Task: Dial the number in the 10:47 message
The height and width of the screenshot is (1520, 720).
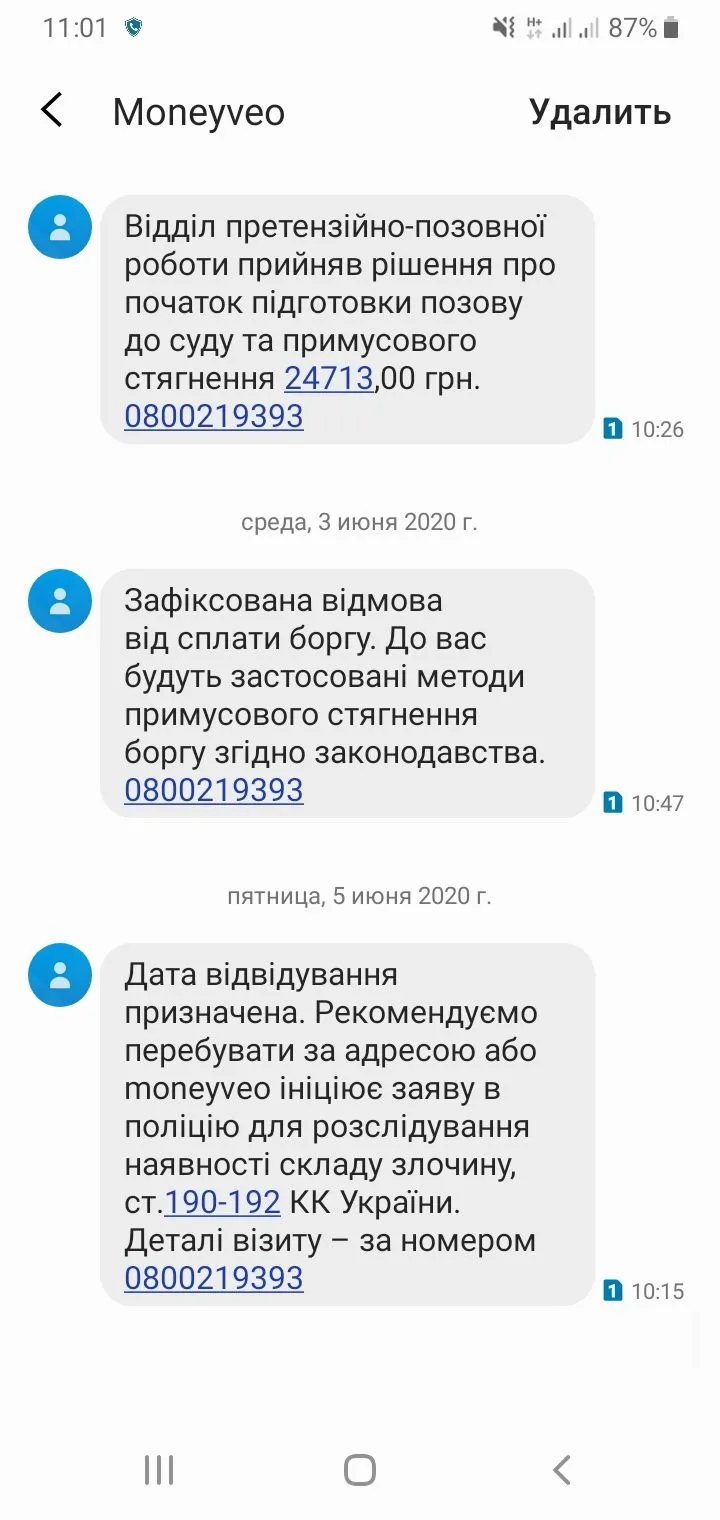Action: [x=213, y=790]
